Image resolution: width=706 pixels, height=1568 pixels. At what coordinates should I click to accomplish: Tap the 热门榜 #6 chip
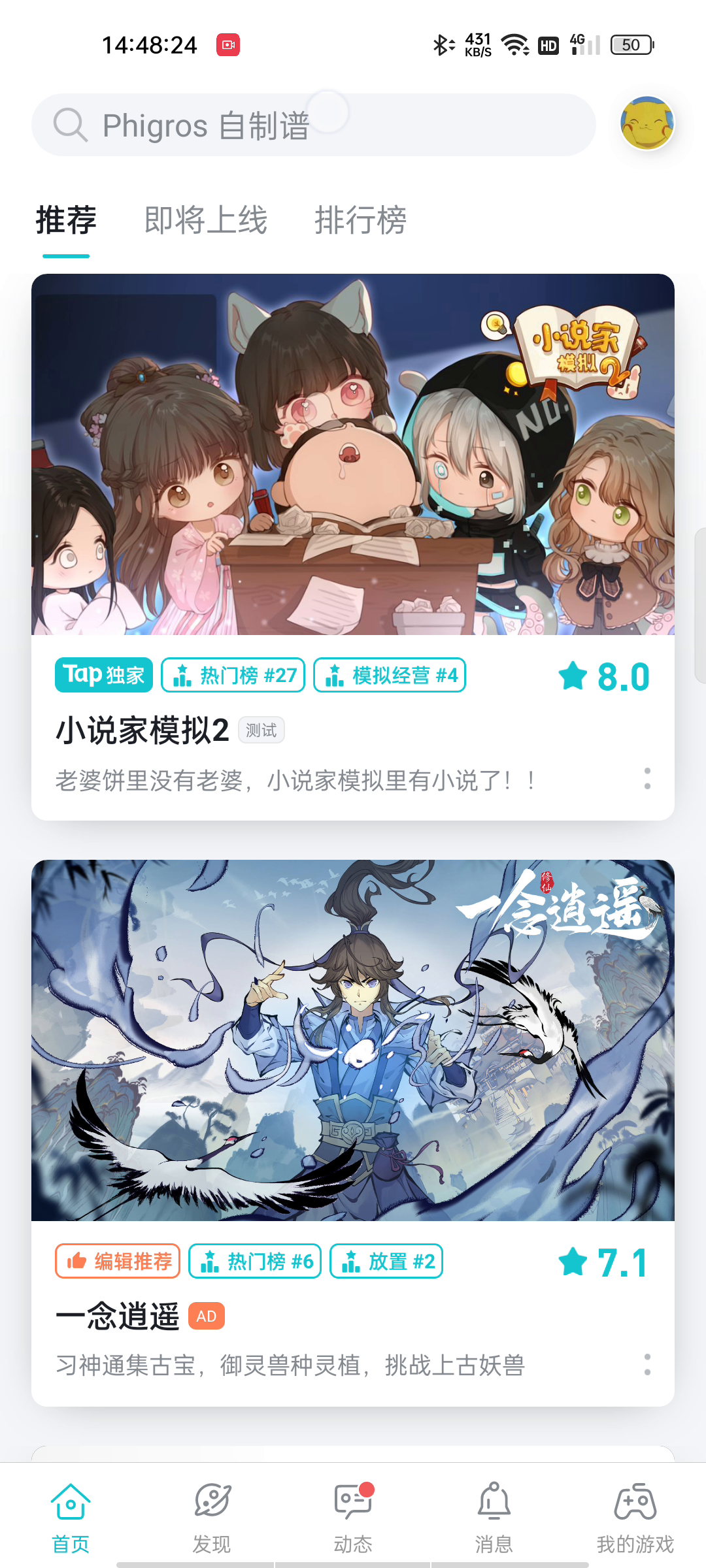pyautogui.click(x=255, y=1261)
